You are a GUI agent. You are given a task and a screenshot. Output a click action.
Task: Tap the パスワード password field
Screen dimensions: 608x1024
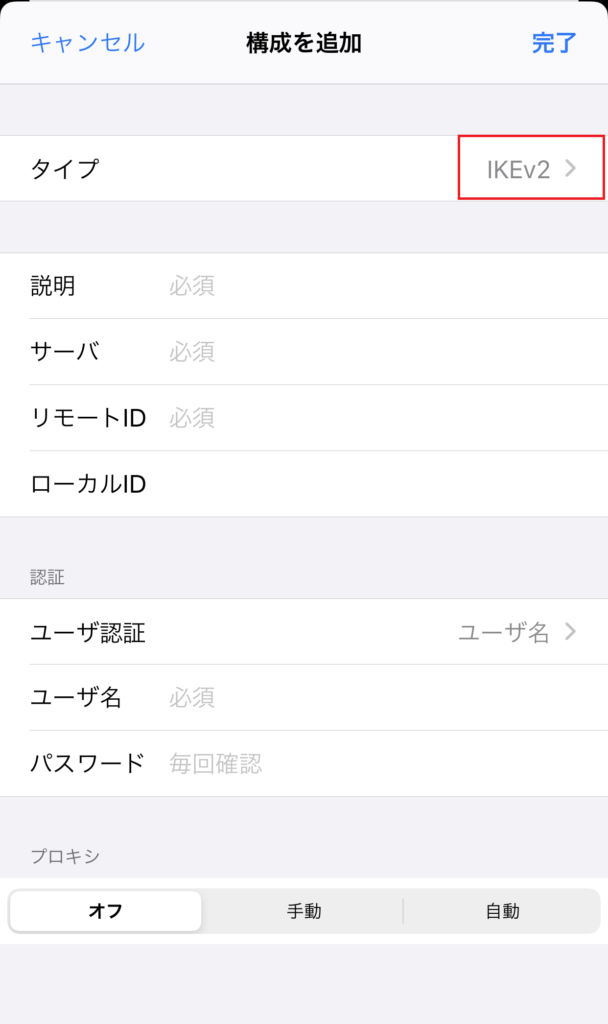304,763
